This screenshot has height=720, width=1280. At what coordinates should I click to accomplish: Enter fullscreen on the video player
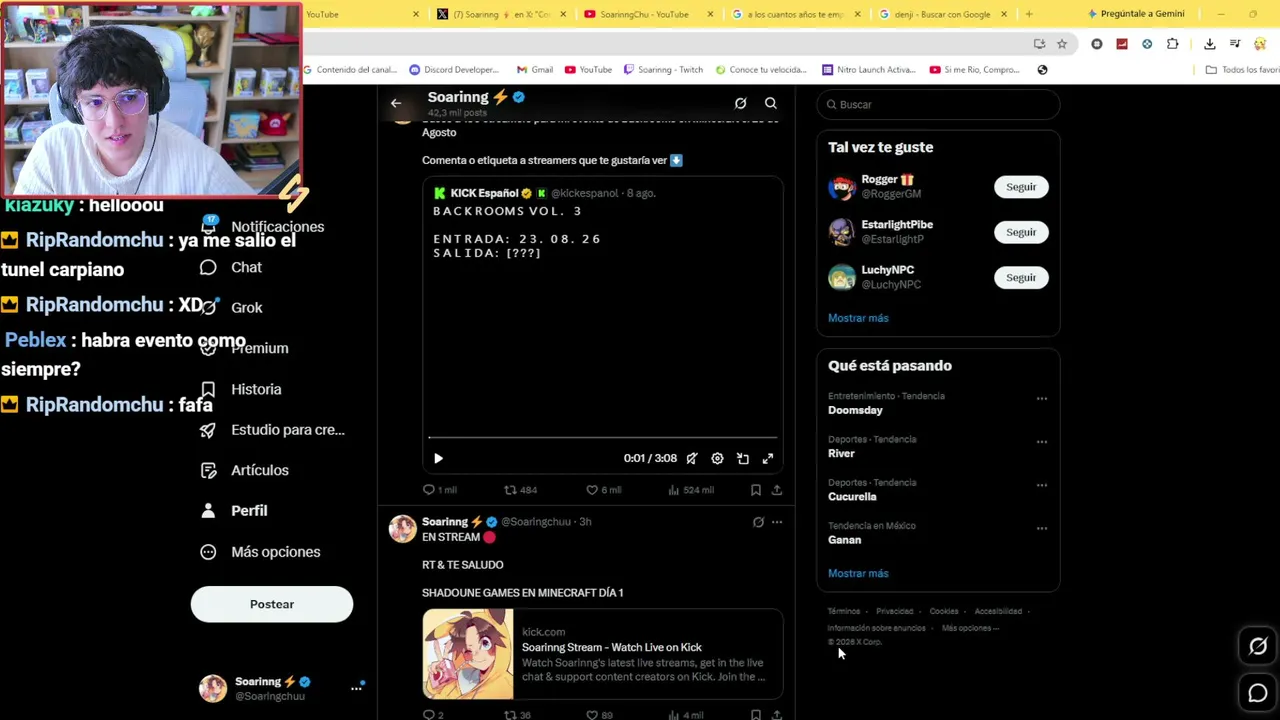pyautogui.click(x=768, y=458)
